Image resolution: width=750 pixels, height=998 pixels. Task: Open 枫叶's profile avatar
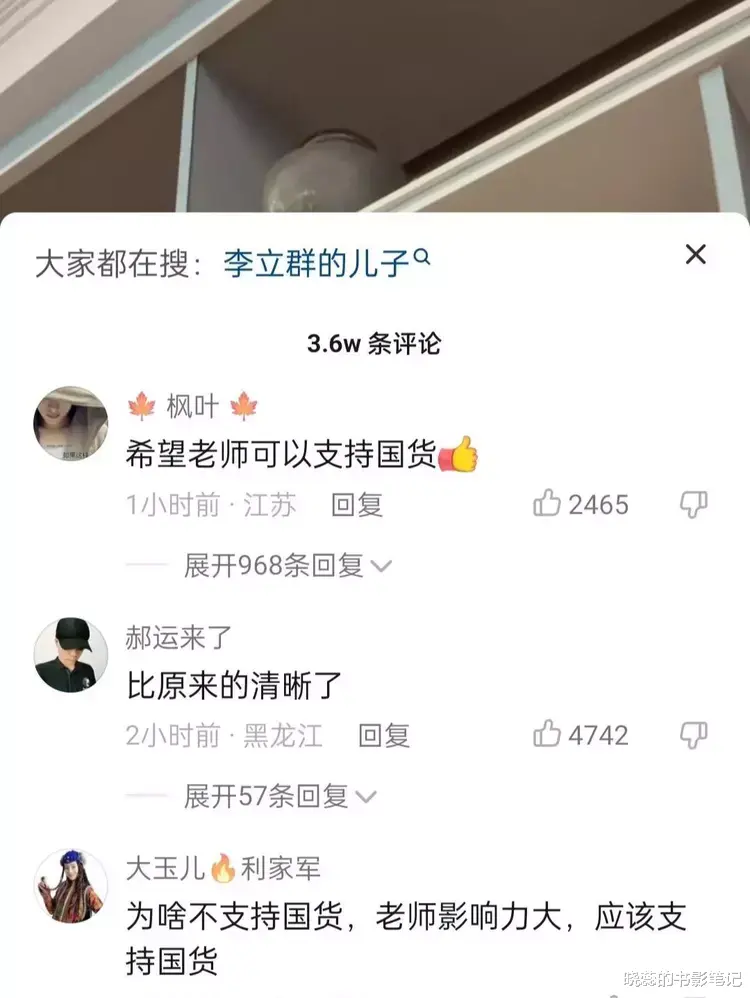pos(70,418)
